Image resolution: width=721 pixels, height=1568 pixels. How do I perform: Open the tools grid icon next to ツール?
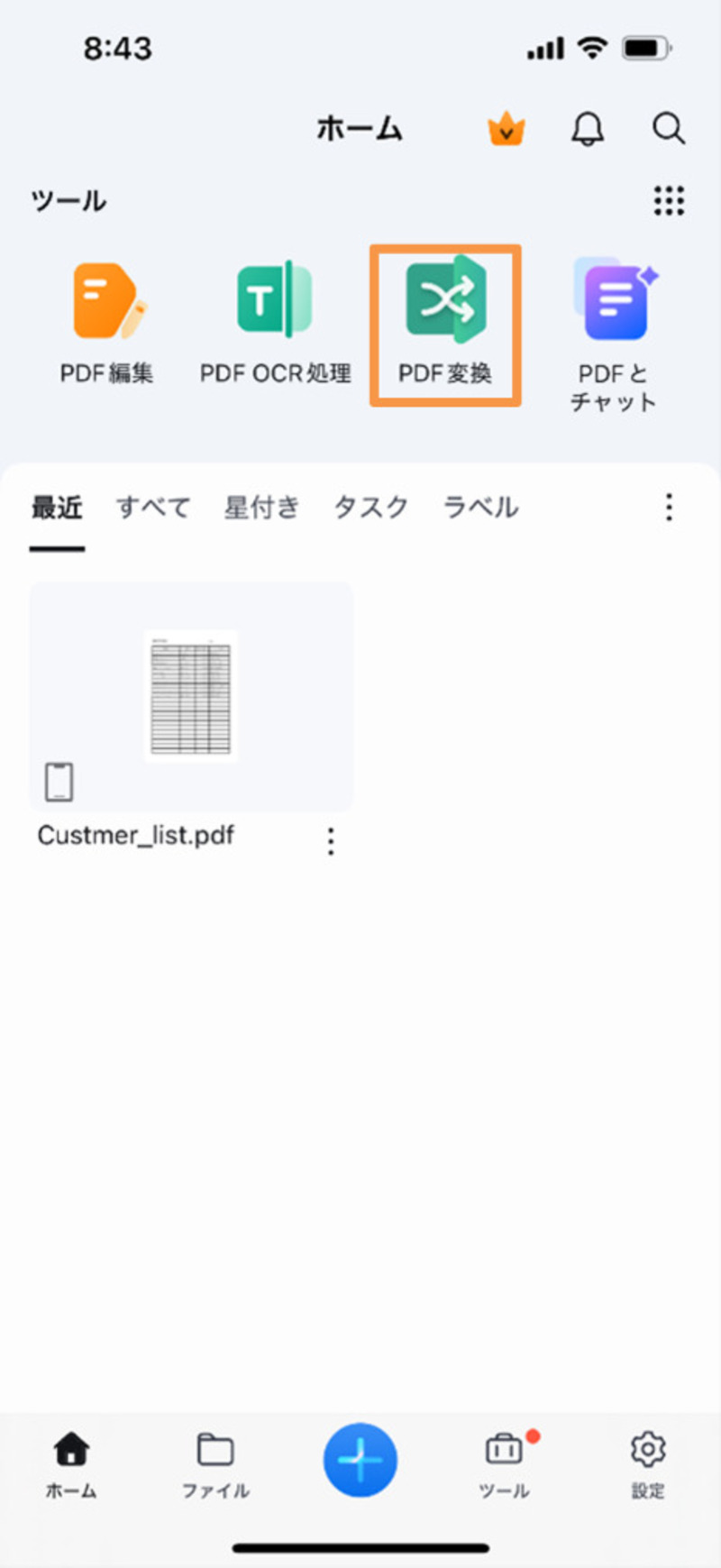668,200
